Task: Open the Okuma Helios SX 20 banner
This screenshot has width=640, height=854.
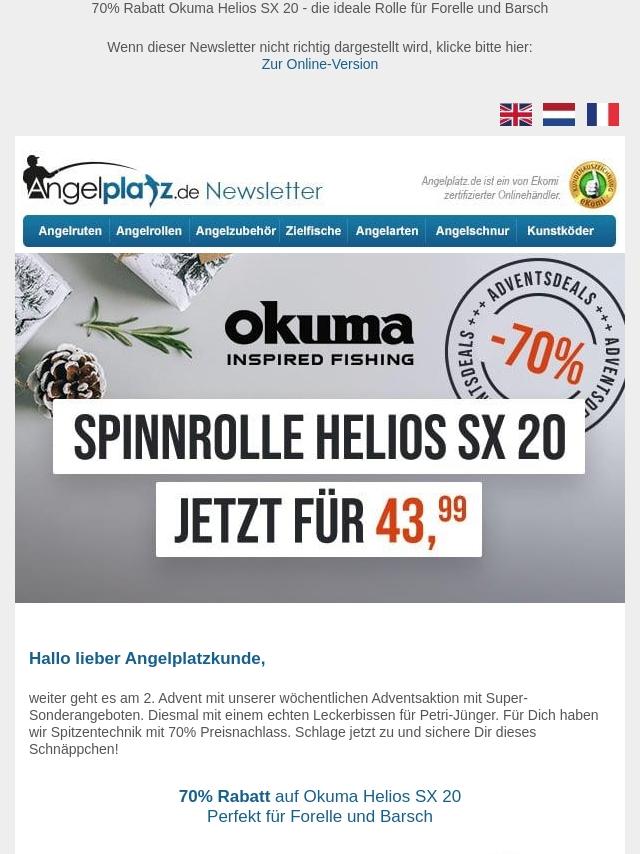Action: 319,427
